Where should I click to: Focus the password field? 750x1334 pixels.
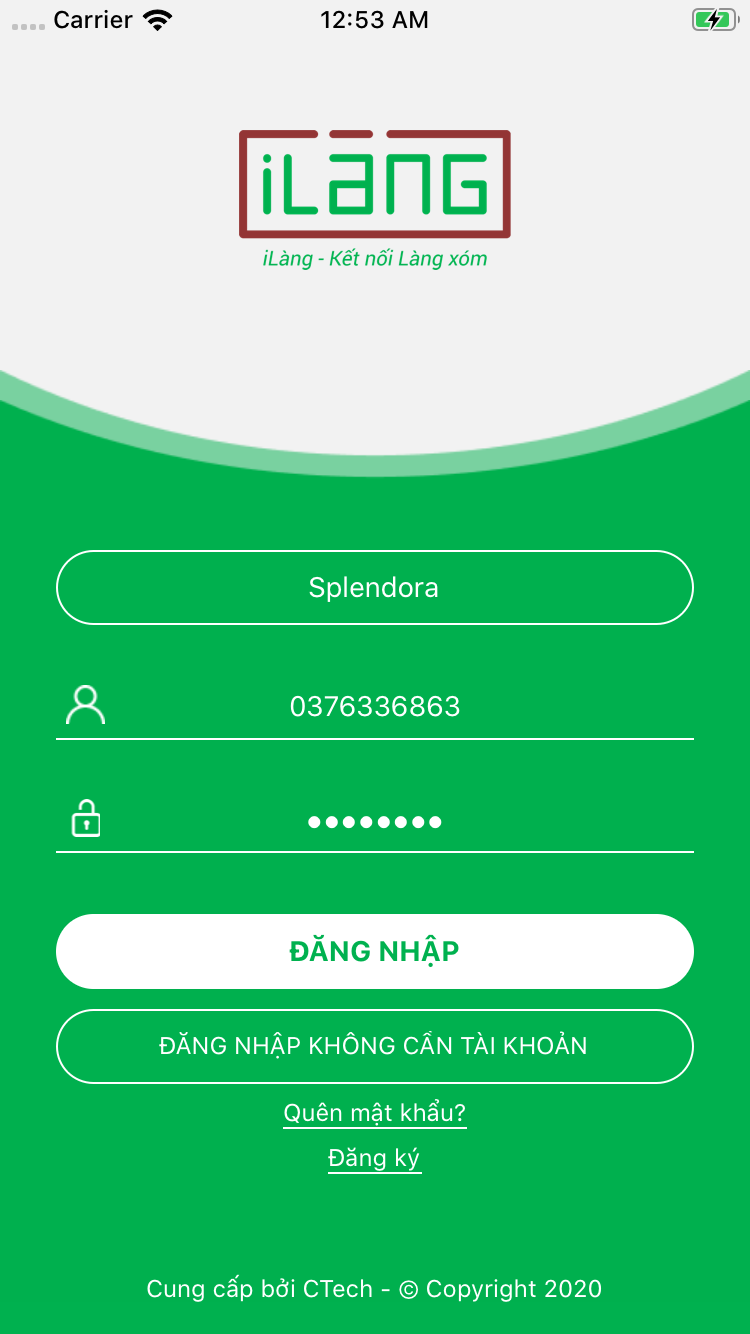(374, 822)
